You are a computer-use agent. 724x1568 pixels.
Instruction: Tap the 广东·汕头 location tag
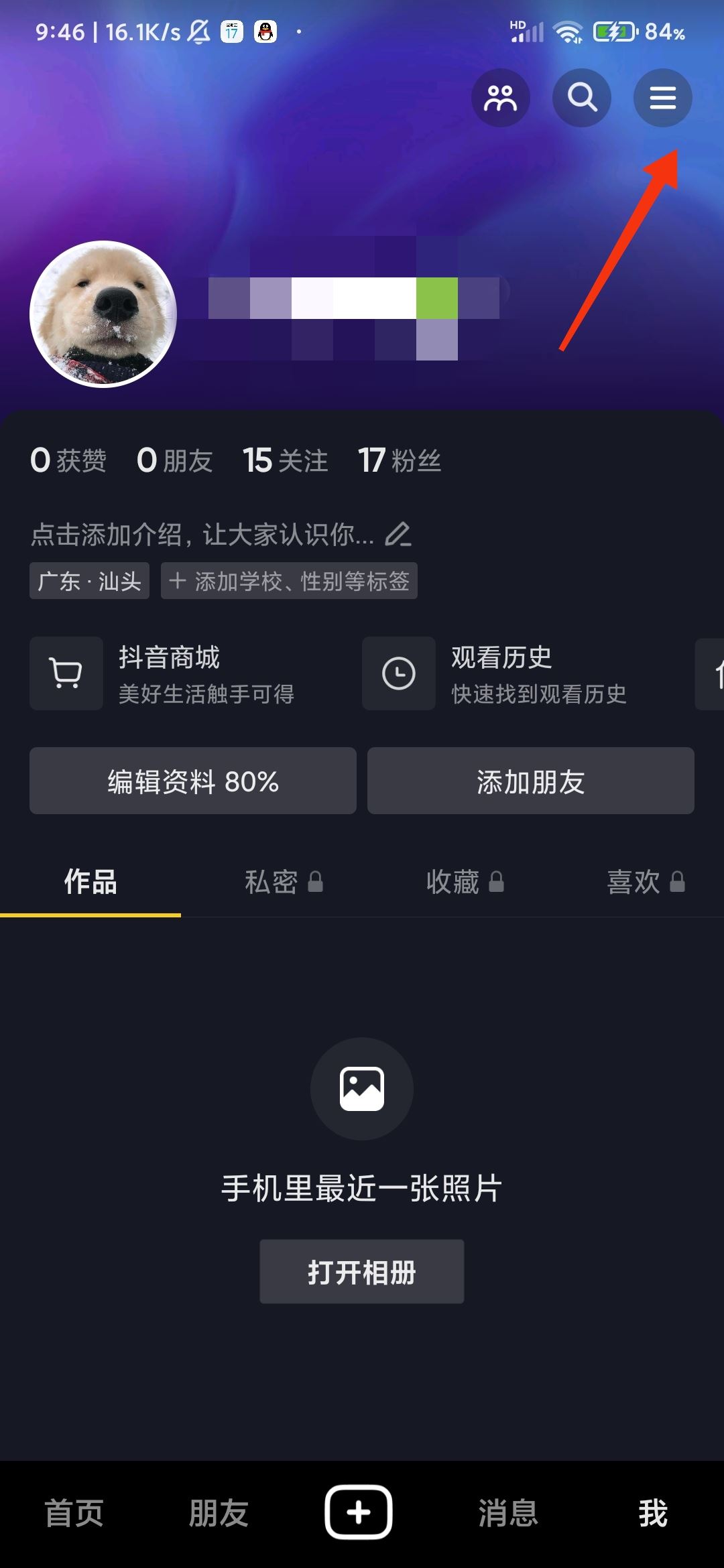point(89,580)
